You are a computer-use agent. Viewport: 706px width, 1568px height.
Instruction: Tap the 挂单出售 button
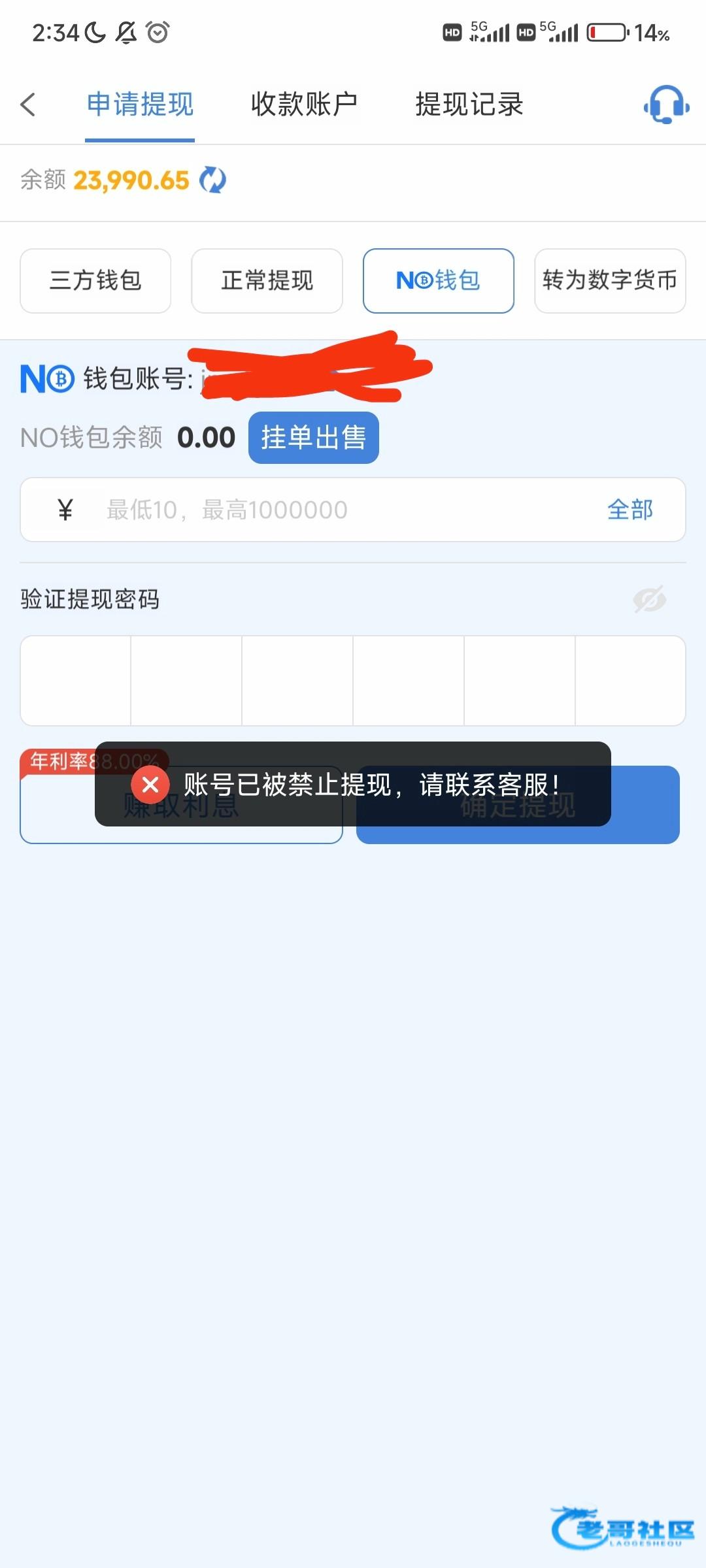(313, 438)
